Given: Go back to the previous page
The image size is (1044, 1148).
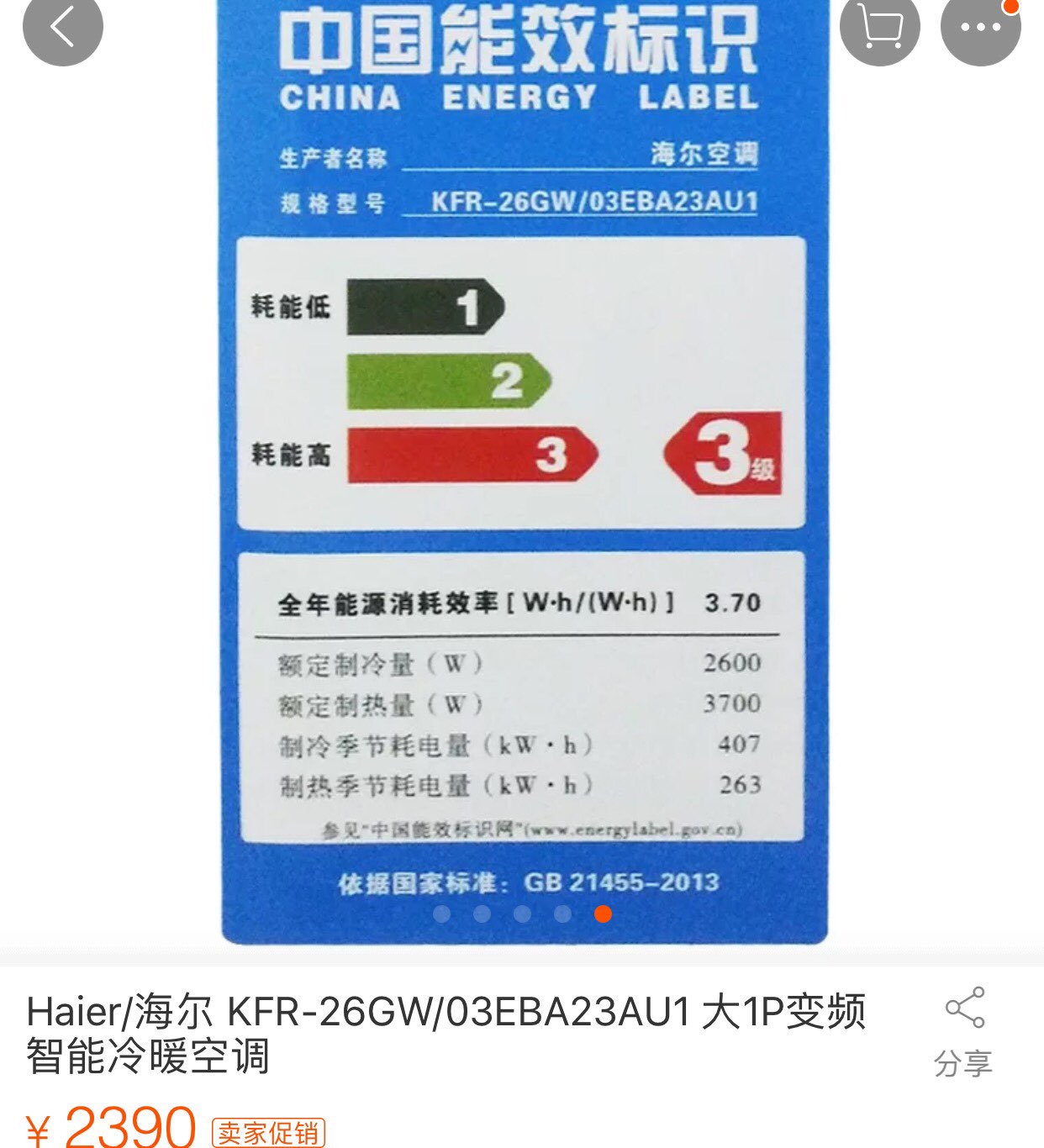Looking at the screenshot, I should tap(62, 27).
